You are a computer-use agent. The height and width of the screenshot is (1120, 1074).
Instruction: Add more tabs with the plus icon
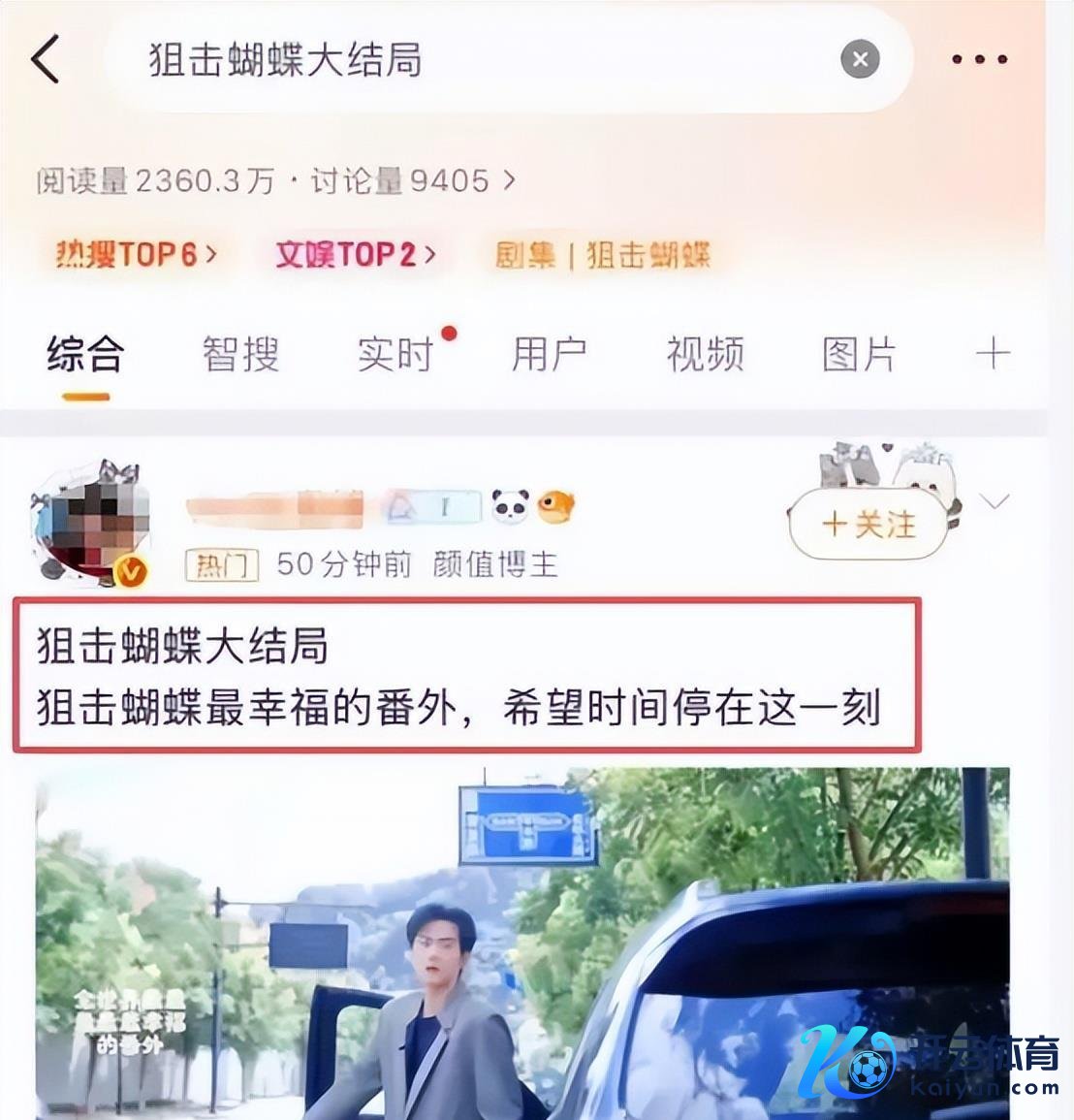click(x=993, y=355)
